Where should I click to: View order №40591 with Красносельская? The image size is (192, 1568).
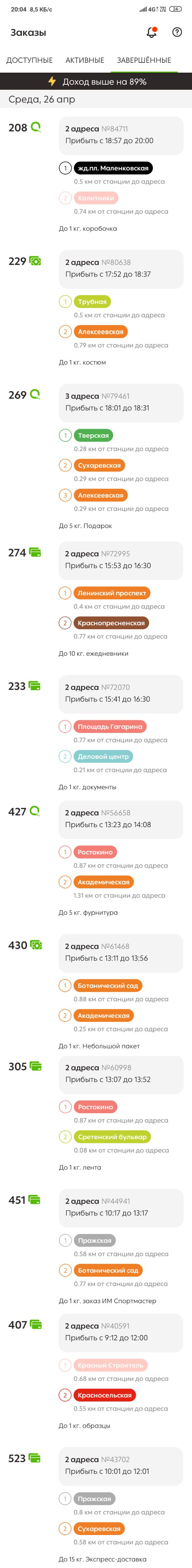tap(120, 1331)
